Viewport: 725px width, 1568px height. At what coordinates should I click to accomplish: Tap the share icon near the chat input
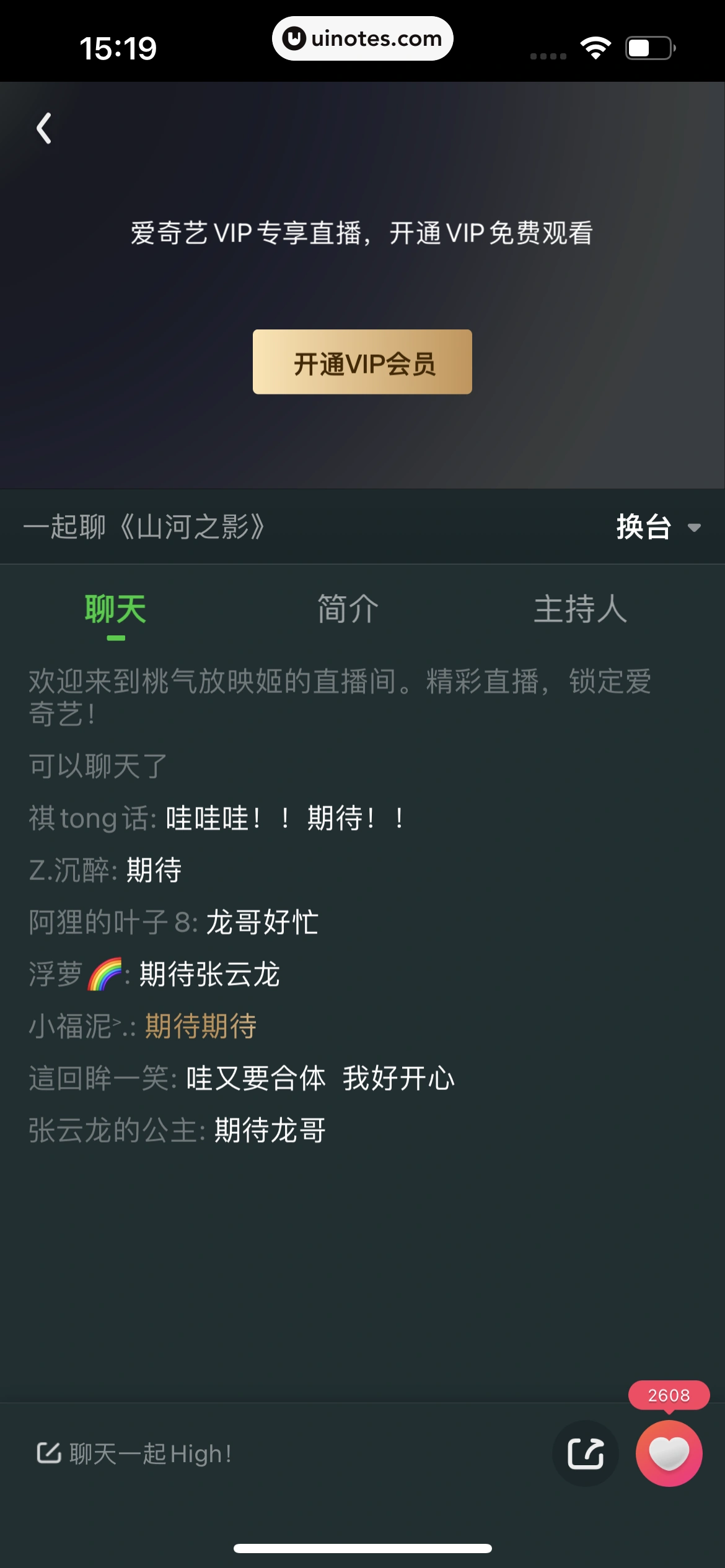tap(585, 1453)
